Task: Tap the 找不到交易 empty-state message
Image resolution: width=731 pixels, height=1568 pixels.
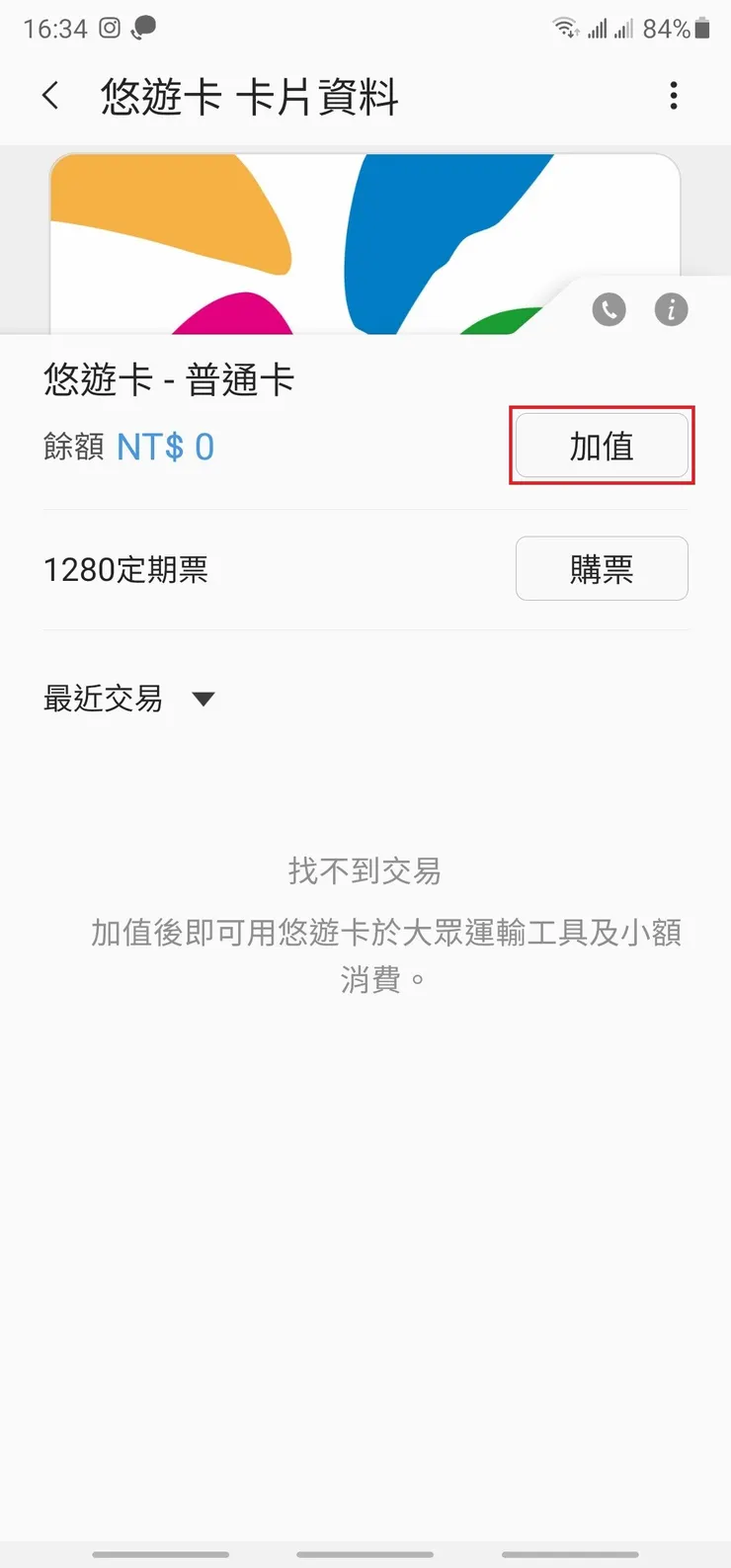Action: (365, 871)
